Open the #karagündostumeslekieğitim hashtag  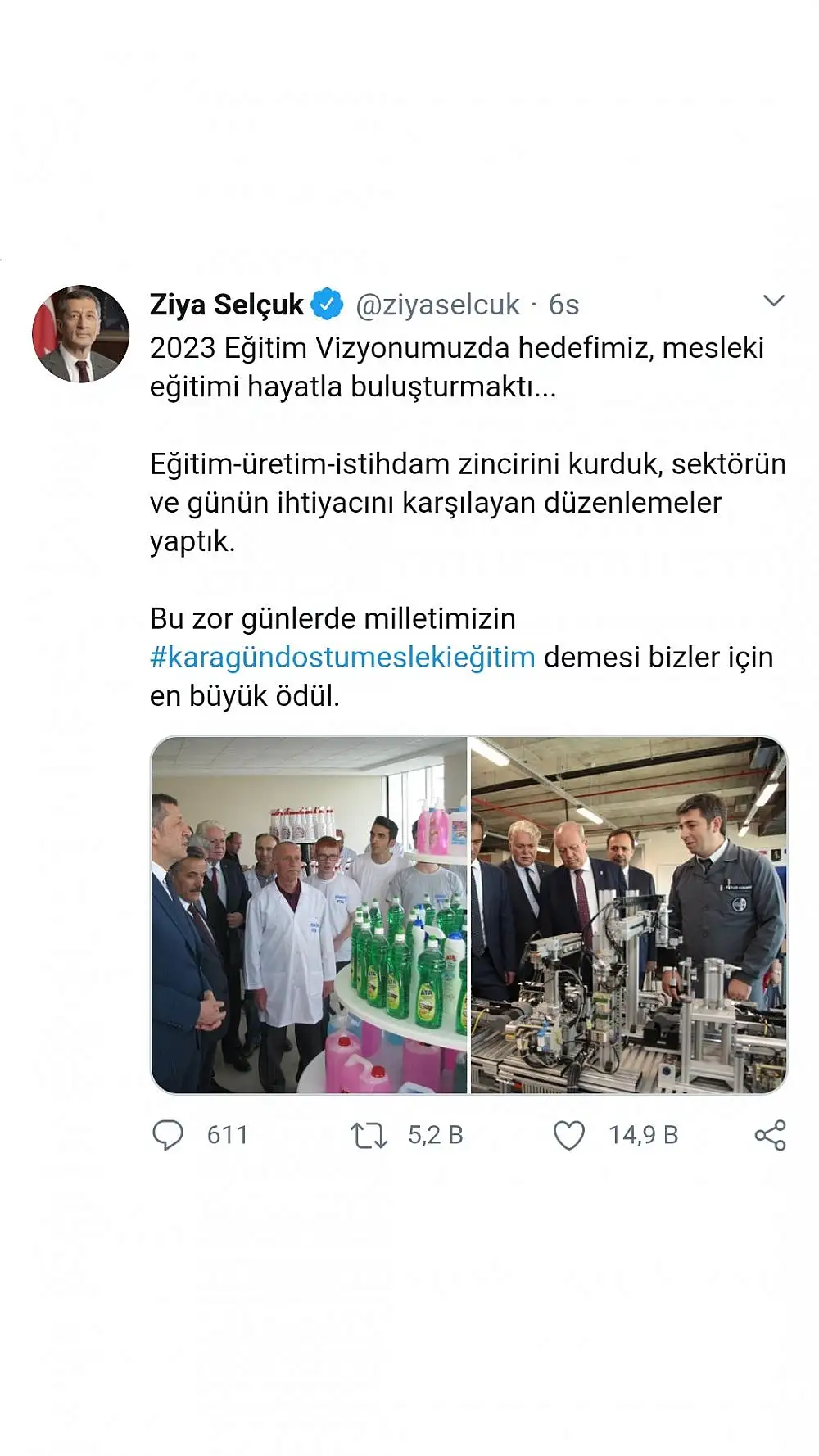coord(342,658)
